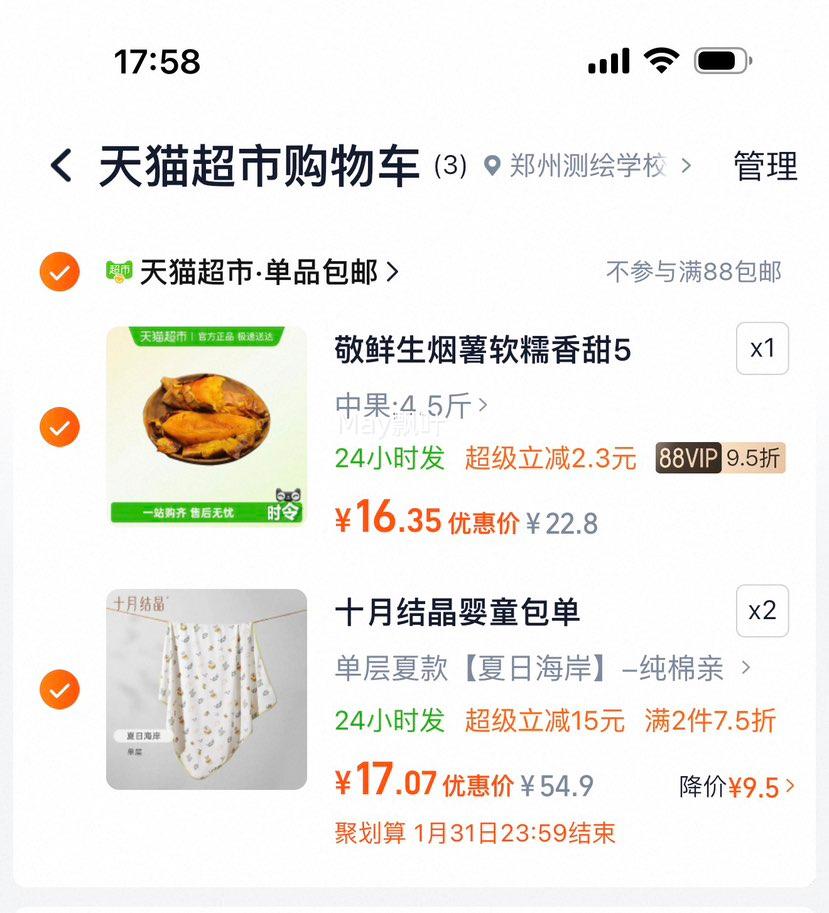Tap the Wi-Fi icon in status bar
The height and width of the screenshot is (913, 829).
(662, 59)
